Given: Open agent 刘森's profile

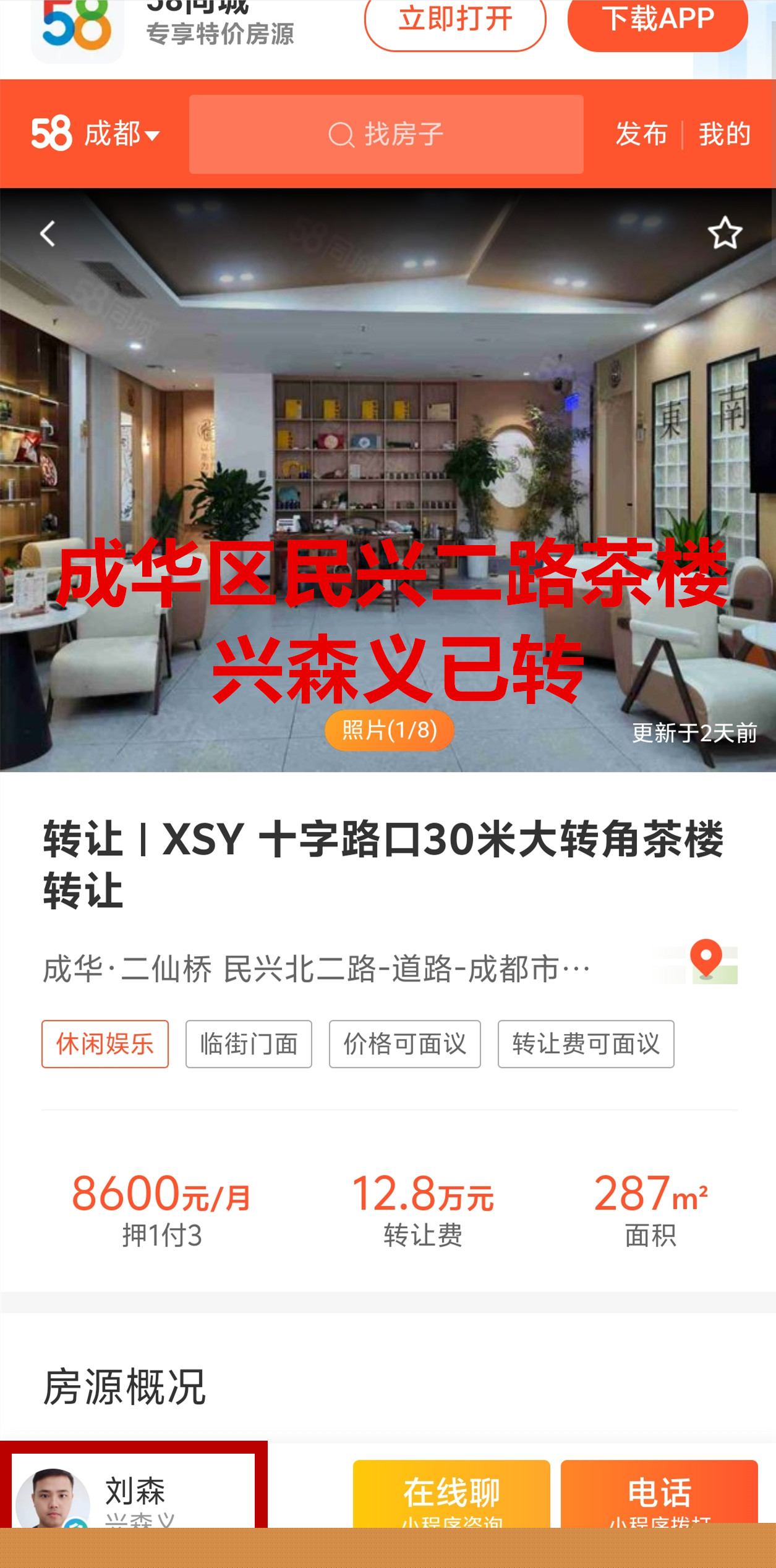Looking at the screenshot, I should [134, 1491].
